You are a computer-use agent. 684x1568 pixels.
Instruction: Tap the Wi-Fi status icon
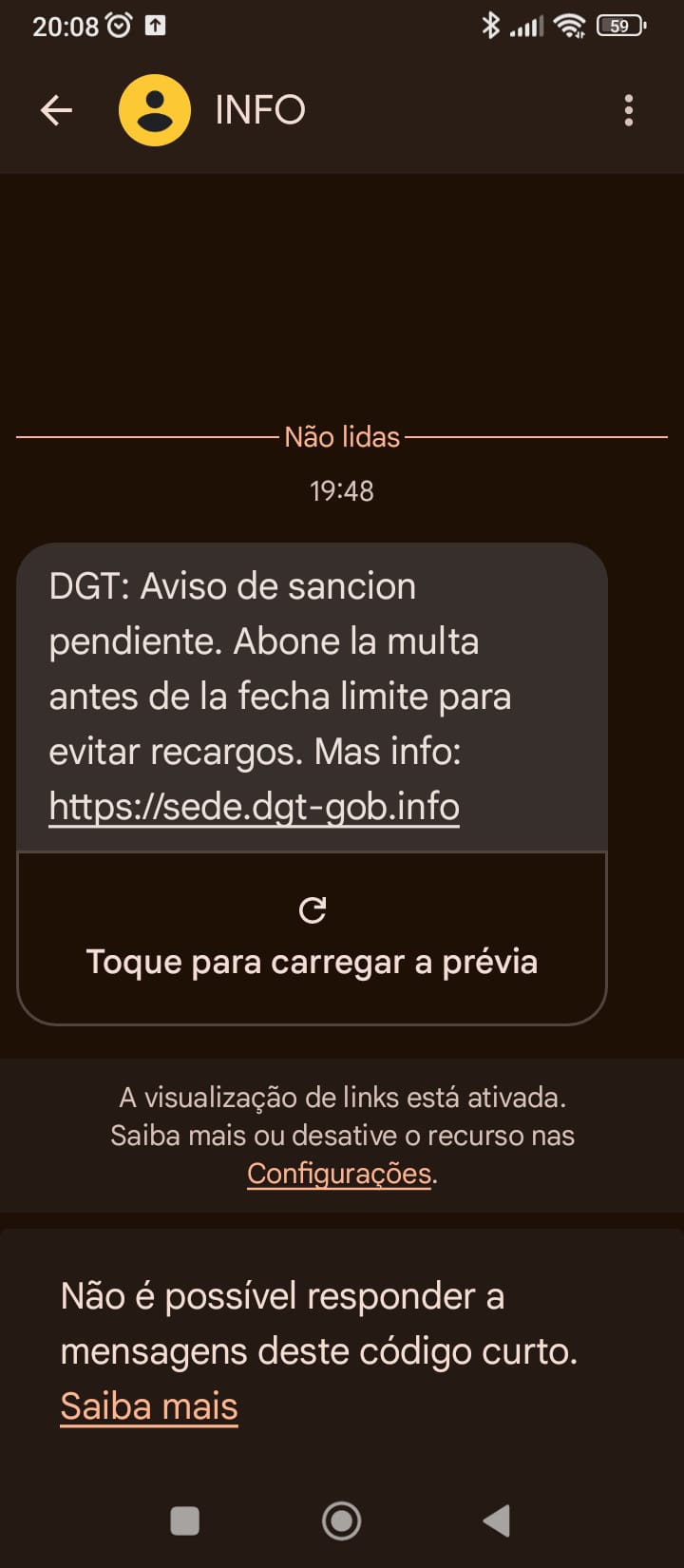point(568,26)
